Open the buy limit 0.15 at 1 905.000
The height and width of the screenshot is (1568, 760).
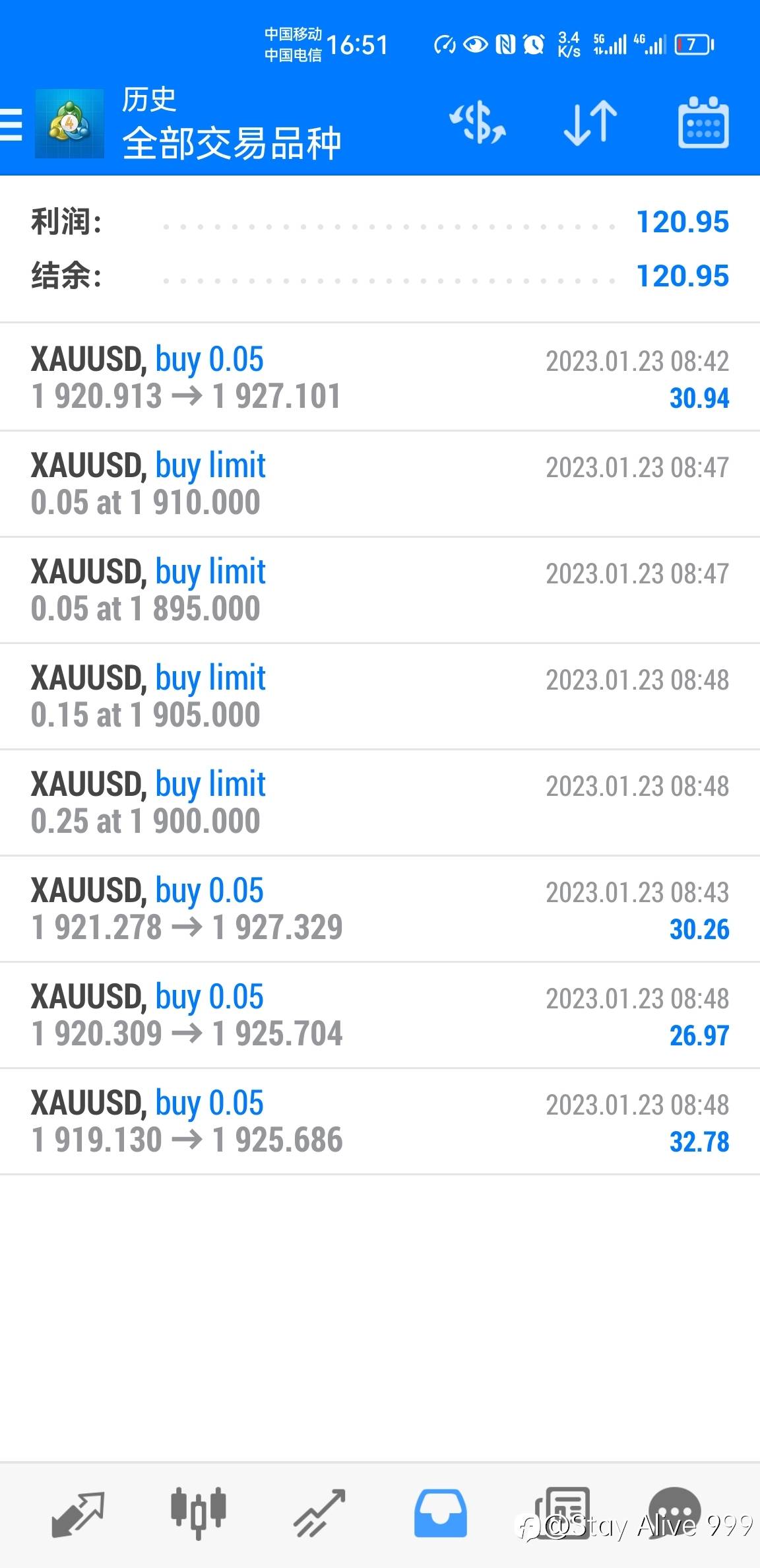pos(380,696)
